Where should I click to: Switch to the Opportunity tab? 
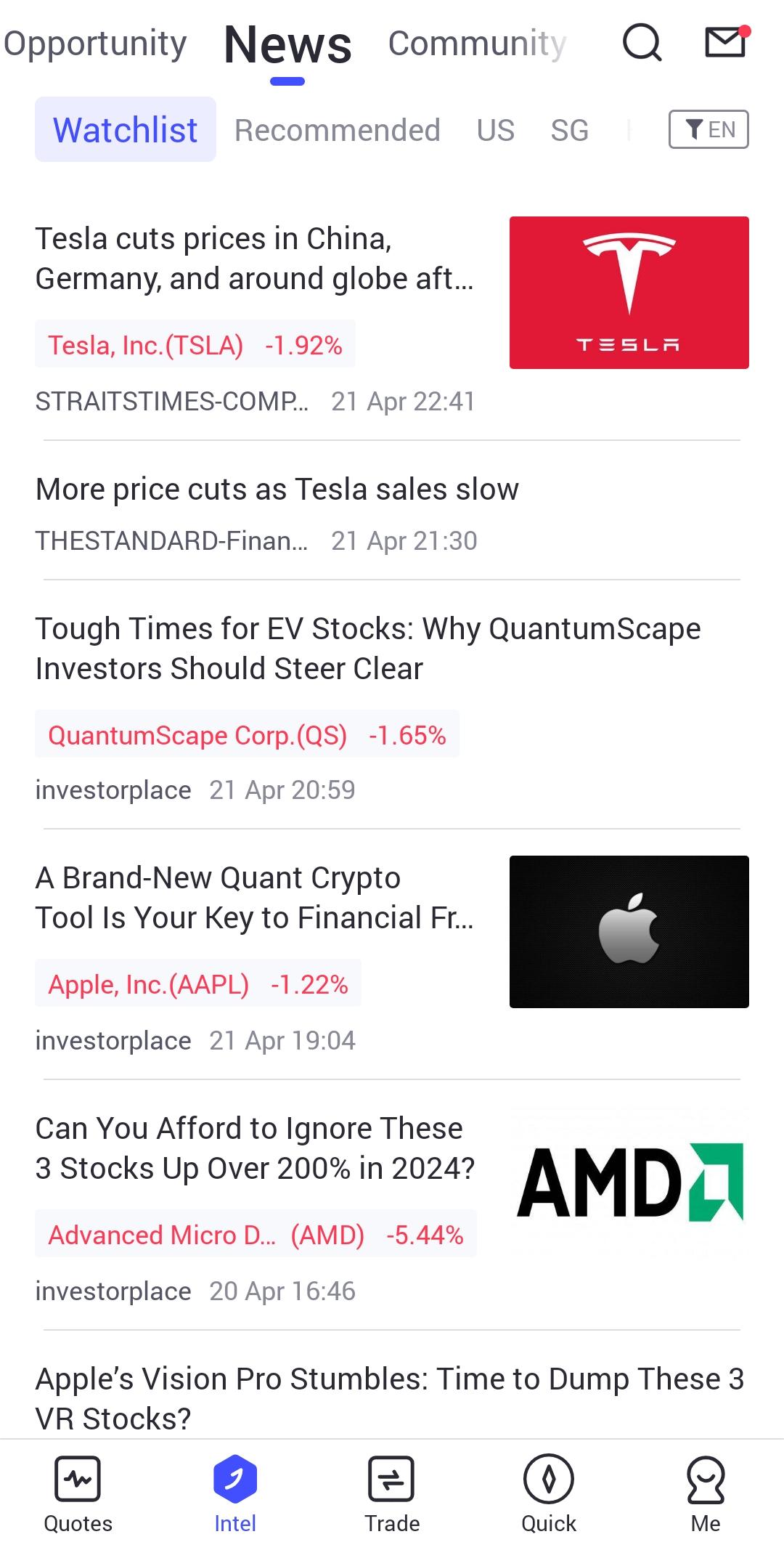click(x=95, y=44)
